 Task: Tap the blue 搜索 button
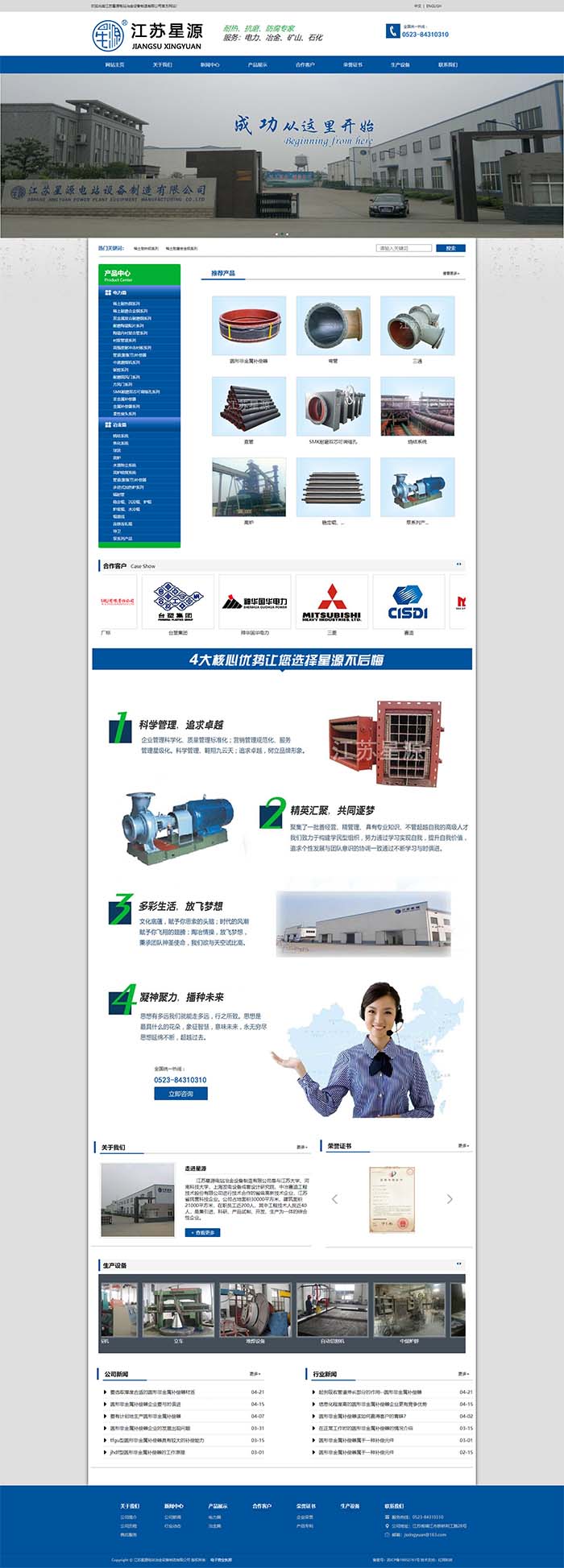(x=450, y=248)
